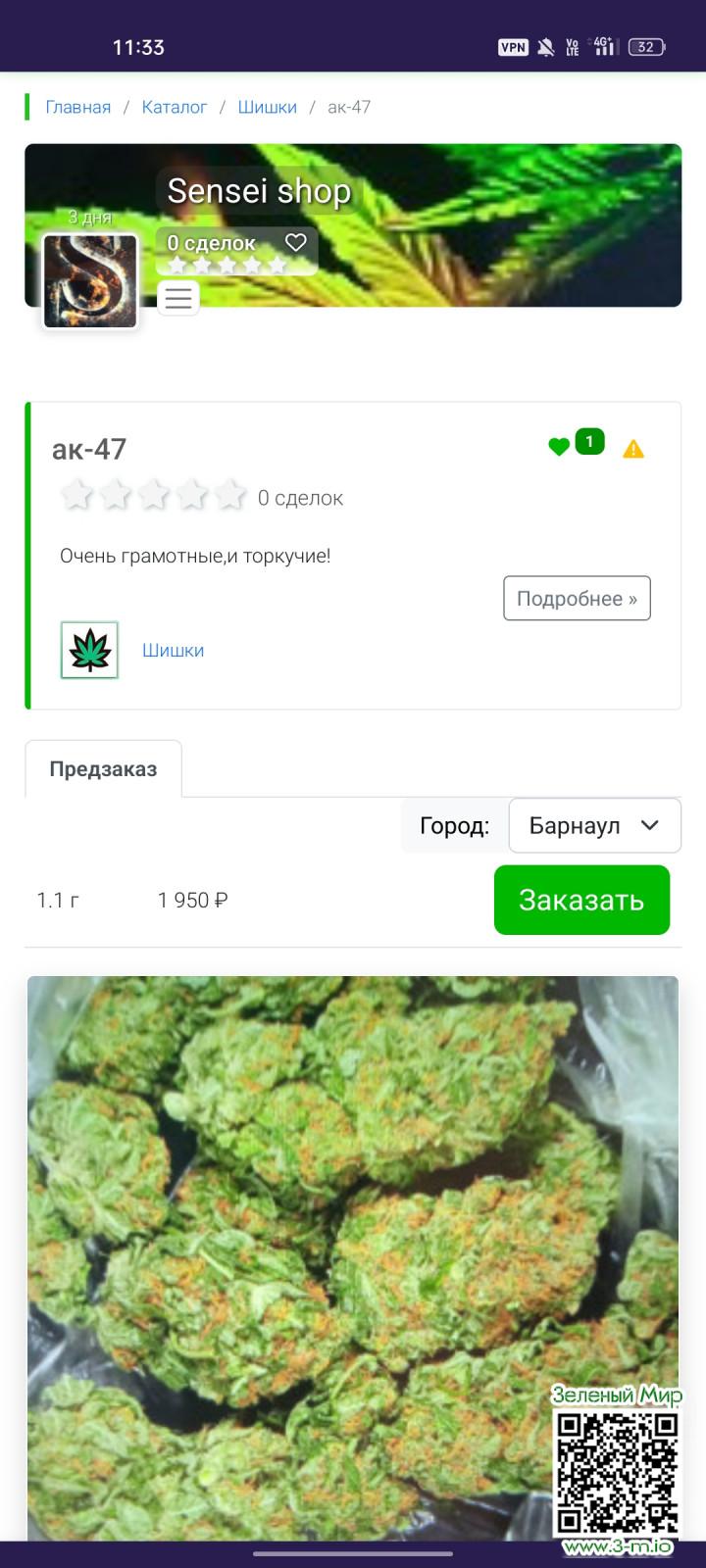The height and width of the screenshot is (1568, 706).
Task: Open the Подробнее details button
Action: click(x=577, y=599)
